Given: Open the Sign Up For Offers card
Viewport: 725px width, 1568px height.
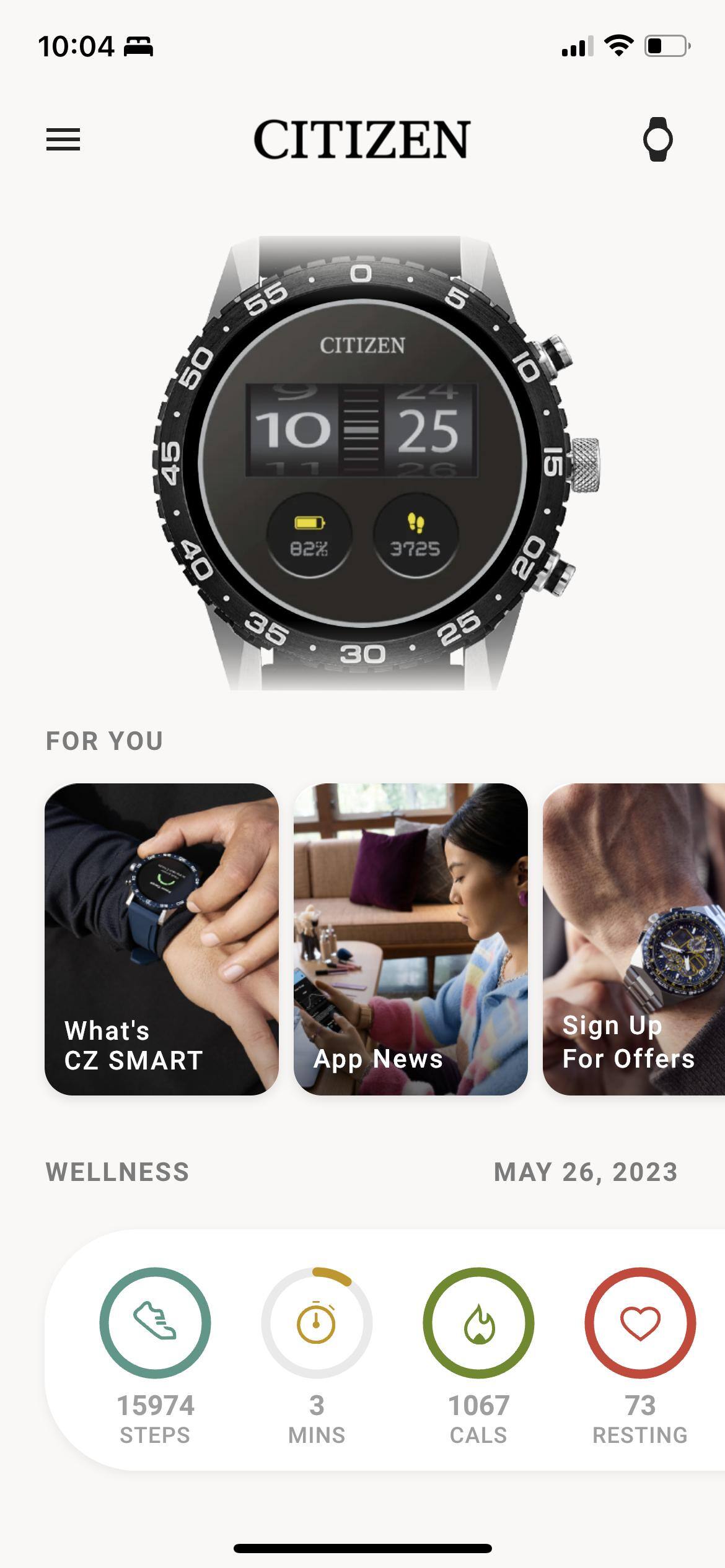Looking at the screenshot, I should tap(633, 939).
